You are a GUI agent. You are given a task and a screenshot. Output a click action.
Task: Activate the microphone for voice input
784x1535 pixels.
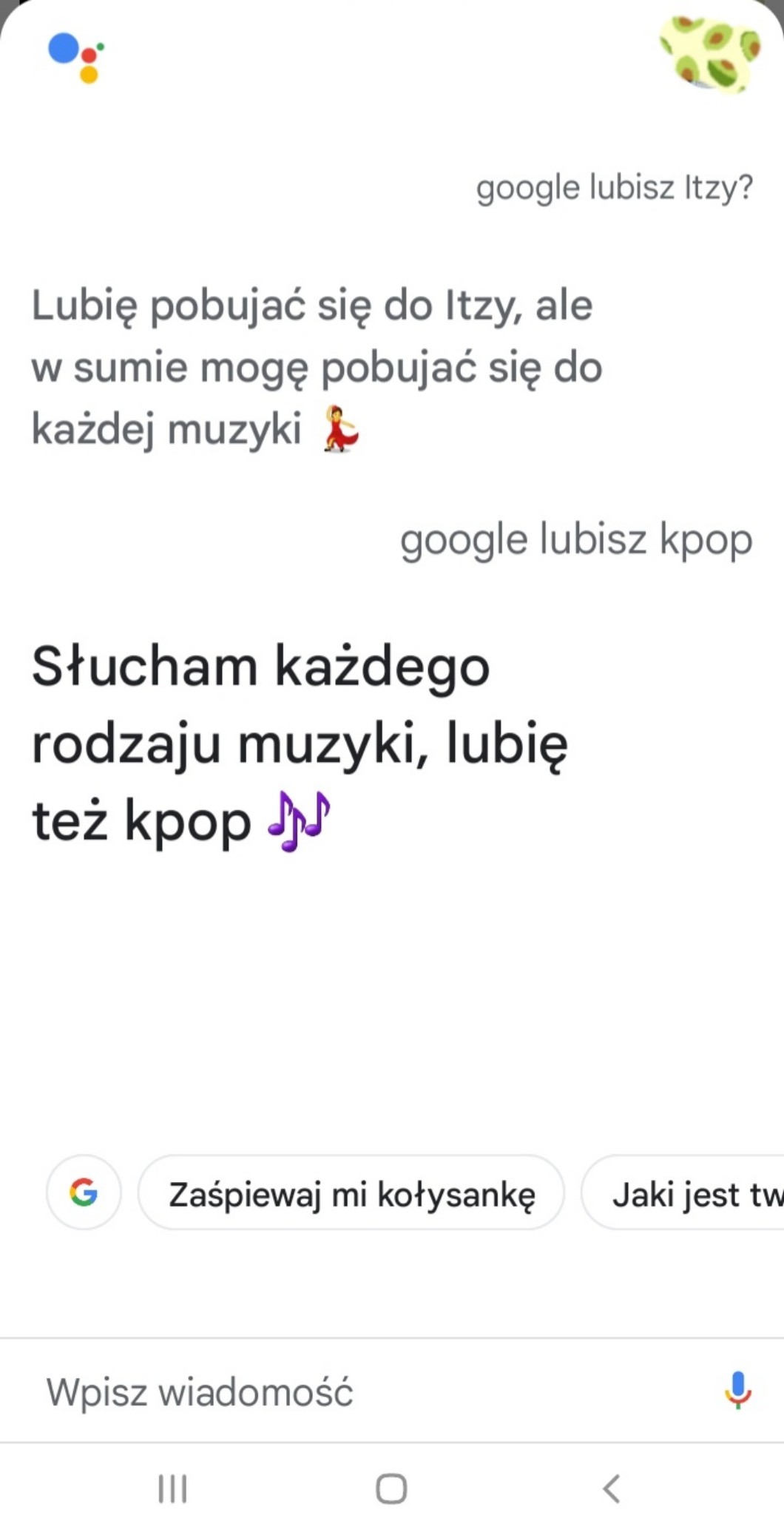737,1390
